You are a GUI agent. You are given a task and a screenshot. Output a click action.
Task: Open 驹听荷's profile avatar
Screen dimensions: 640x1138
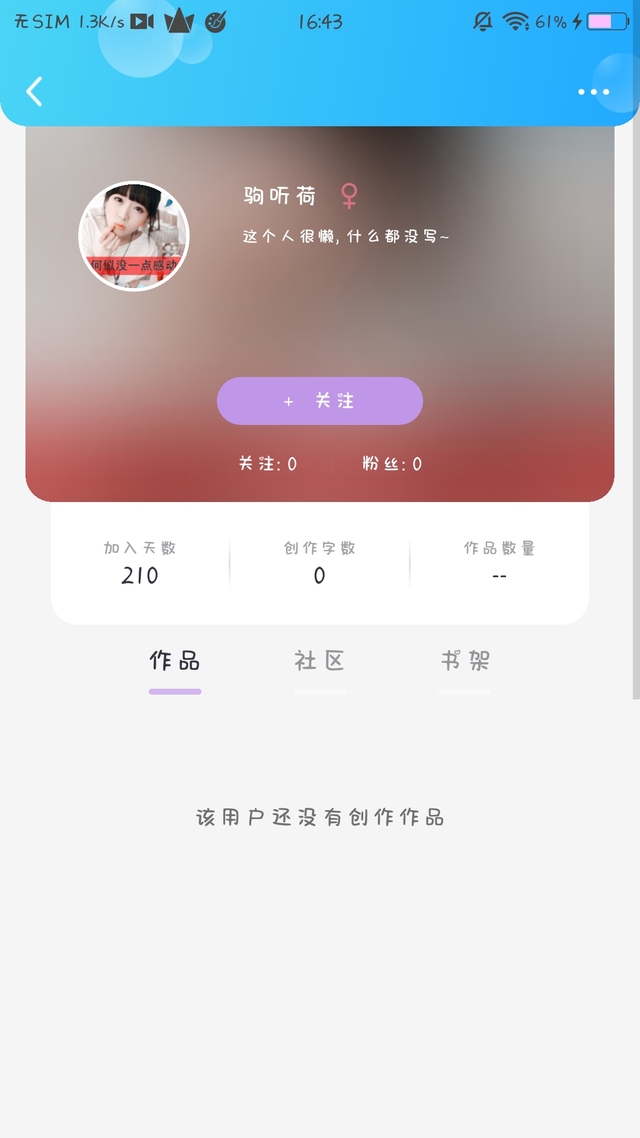tap(134, 236)
